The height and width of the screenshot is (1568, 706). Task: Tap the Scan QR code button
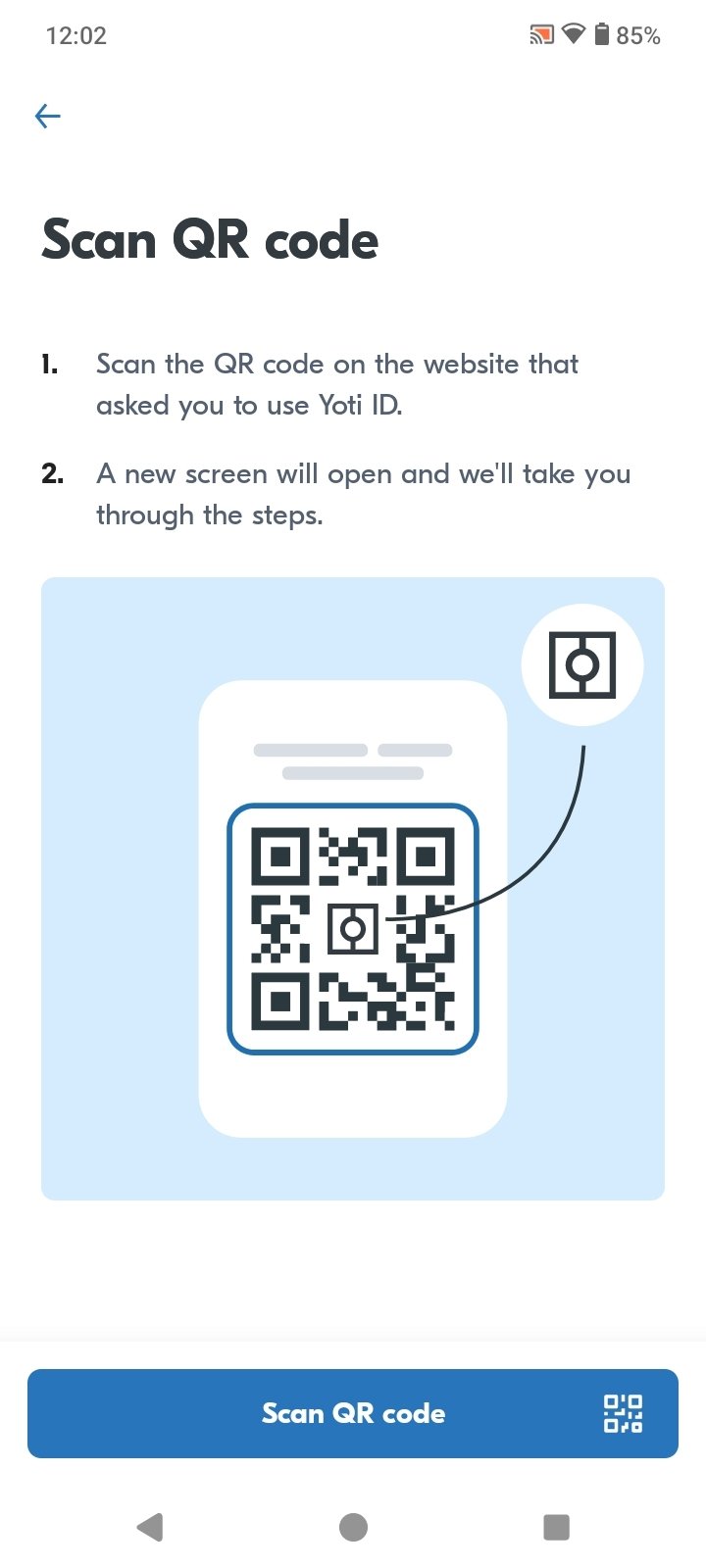click(353, 1413)
